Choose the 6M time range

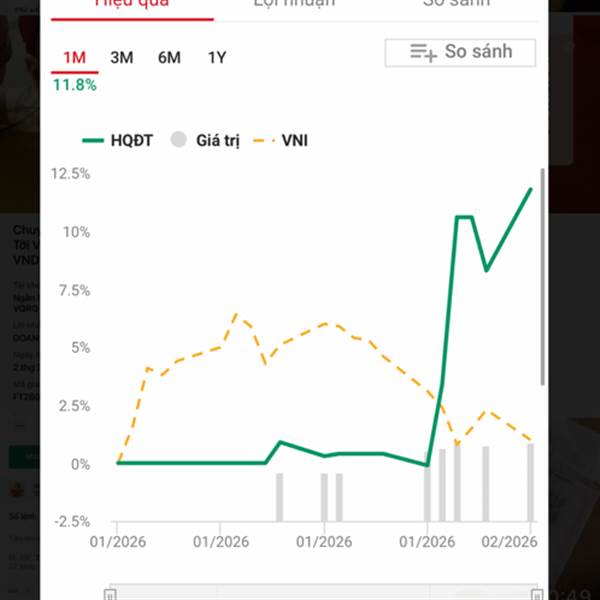coord(169,58)
